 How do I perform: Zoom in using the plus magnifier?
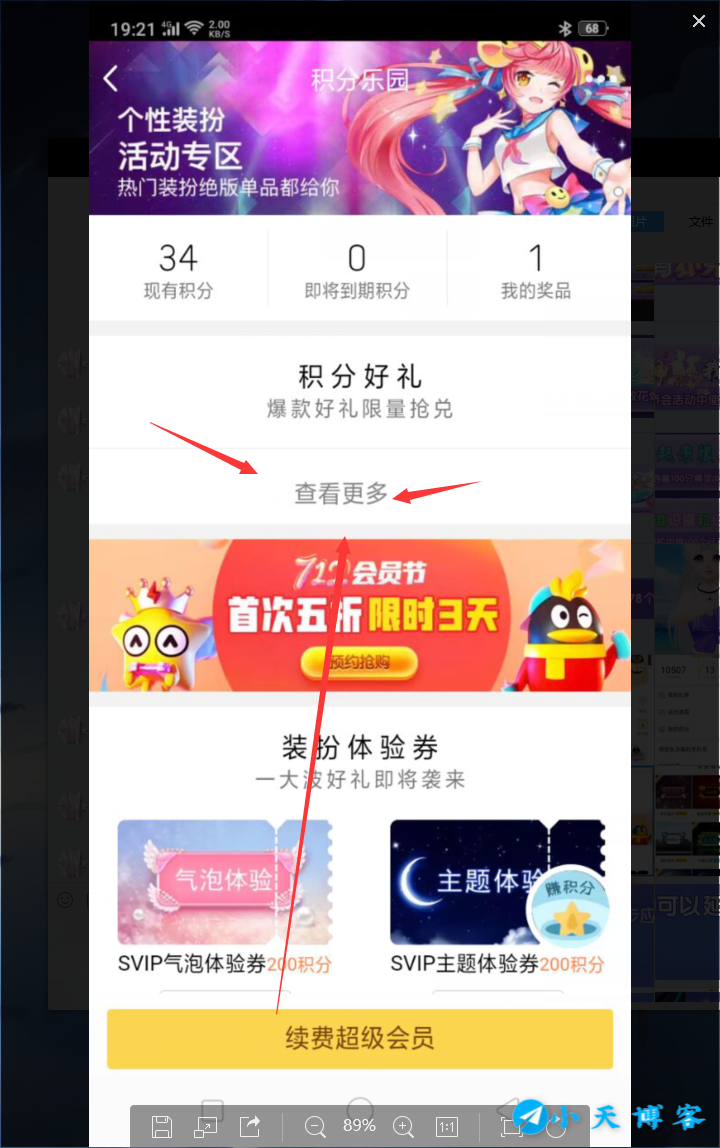point(403,1126)
